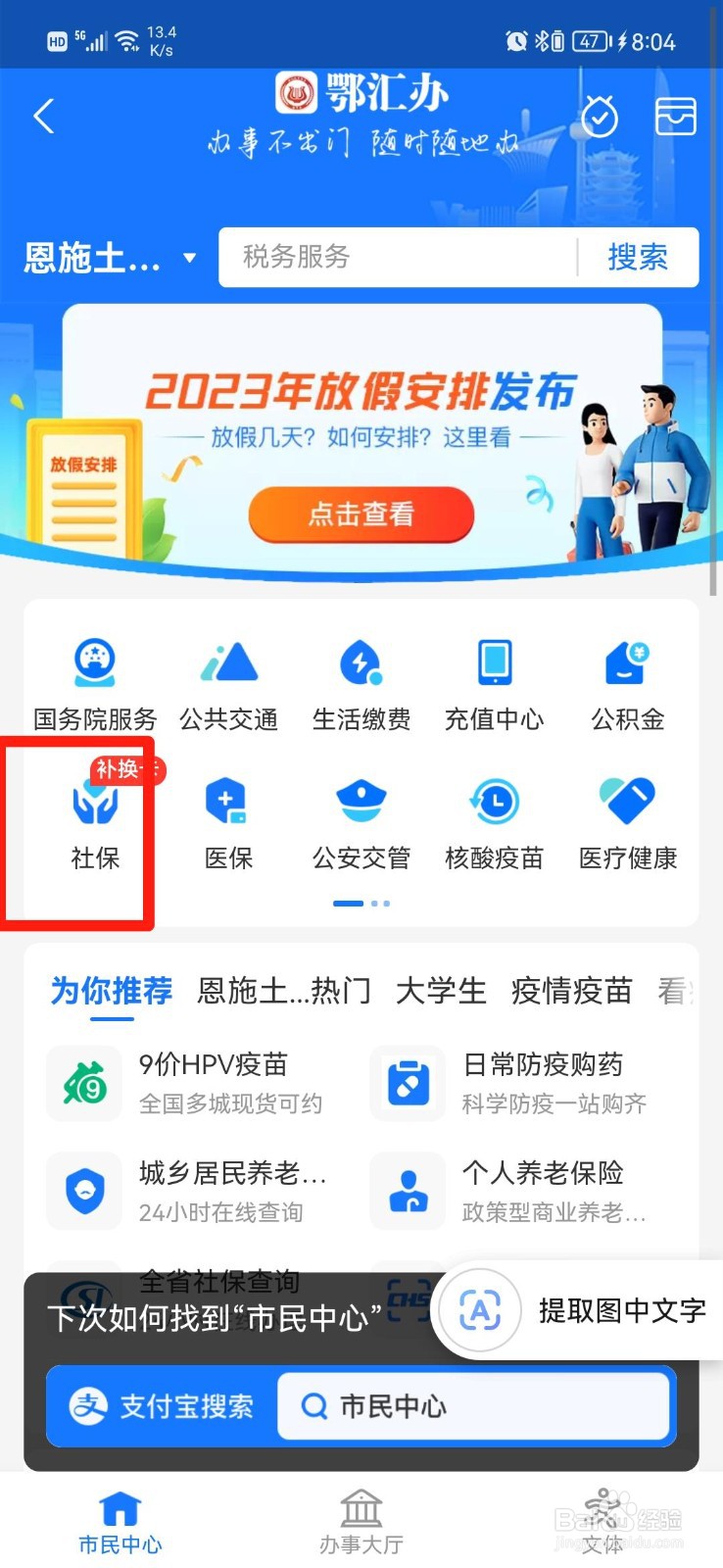Switch to the 为你推荐 tab

click(111, 992)
